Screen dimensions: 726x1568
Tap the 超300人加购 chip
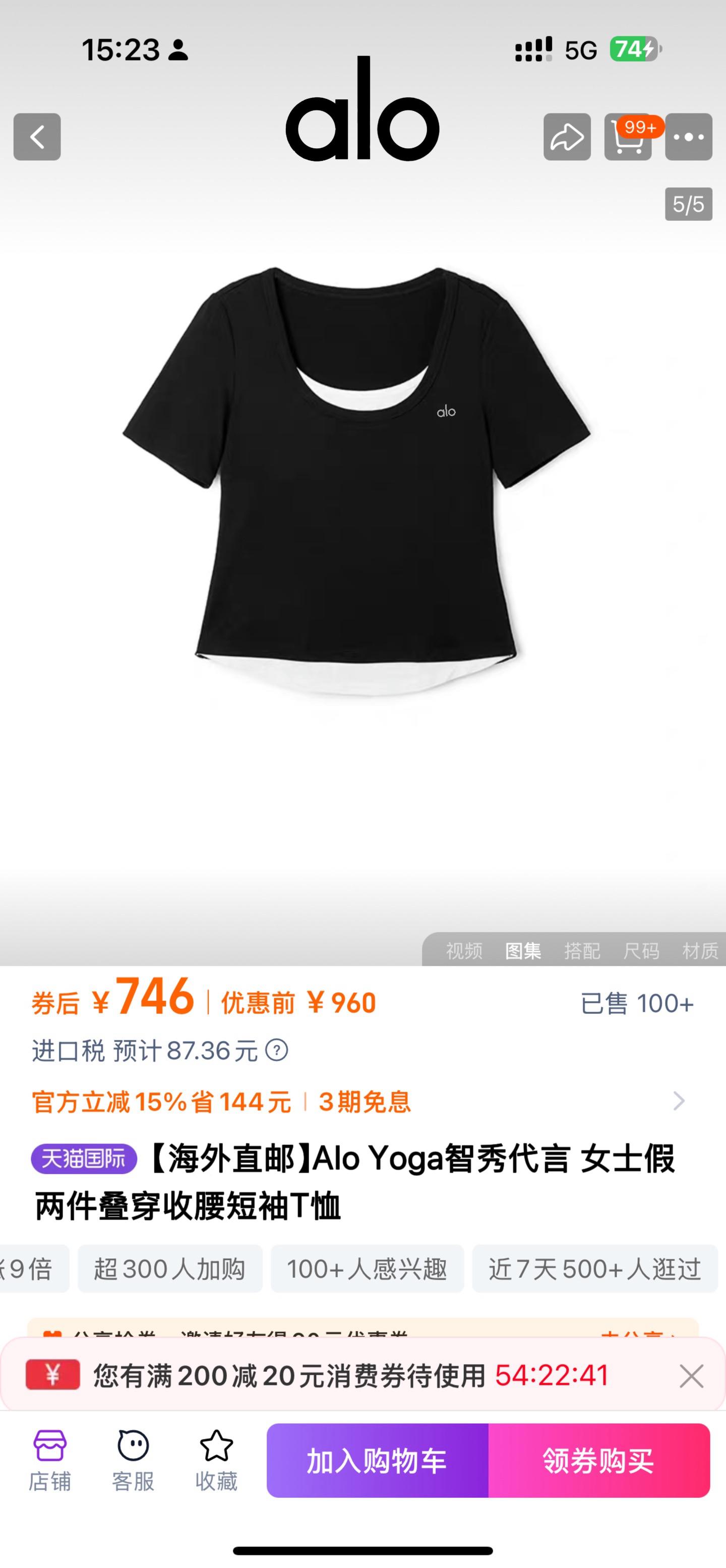tap(170, 1269)
